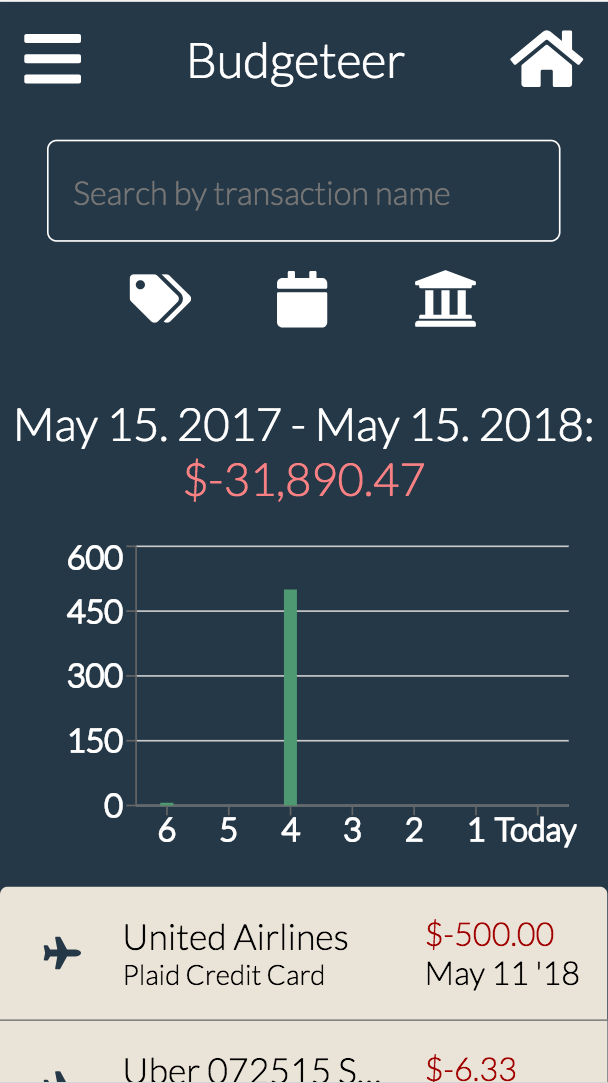Open the United Airlines transaction
The image size is (608, 1083).
point(303,953)
